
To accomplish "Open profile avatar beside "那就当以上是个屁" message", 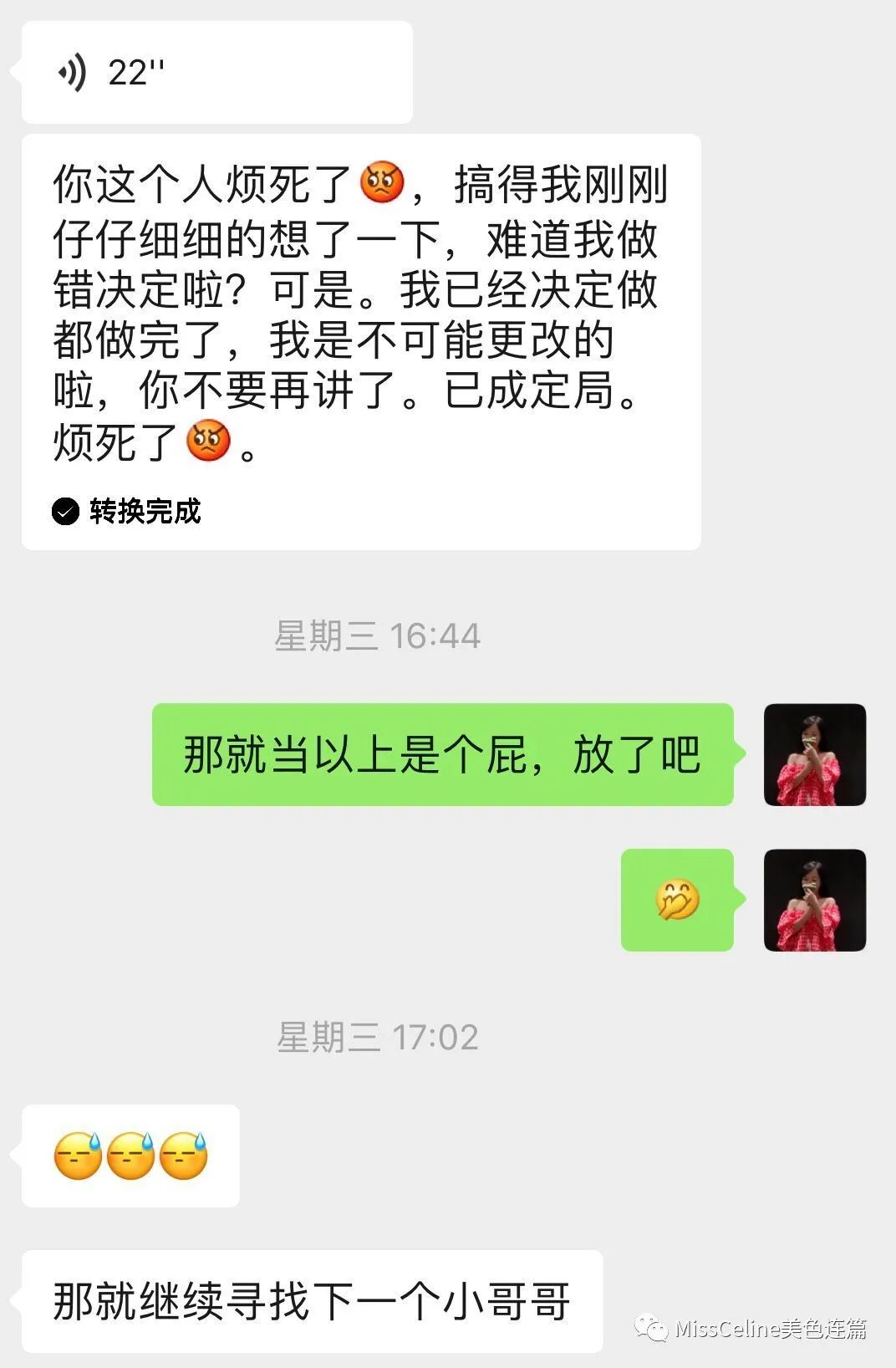I will tap(814, 755).
